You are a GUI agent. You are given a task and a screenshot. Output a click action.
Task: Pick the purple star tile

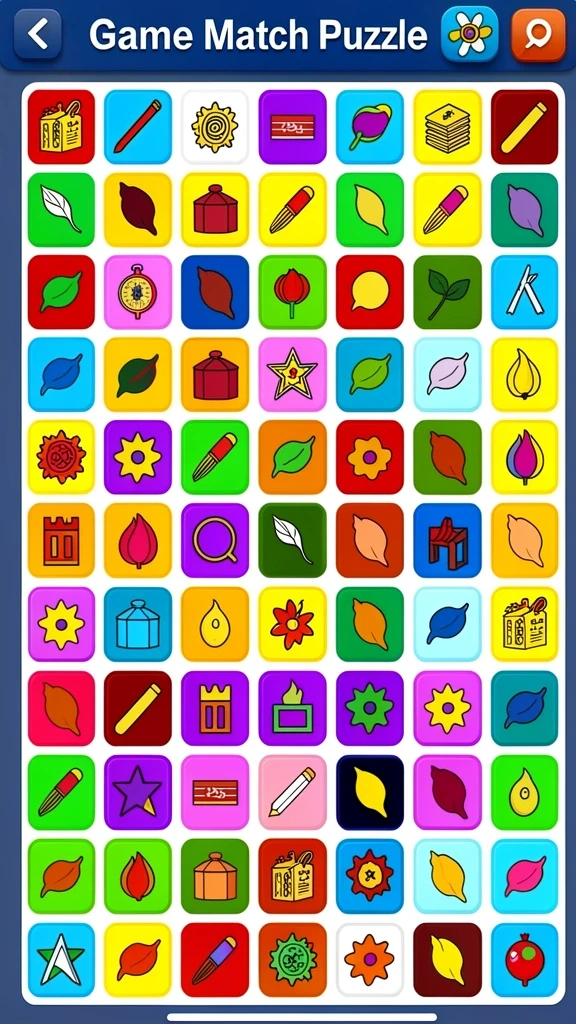click(138, 792)
